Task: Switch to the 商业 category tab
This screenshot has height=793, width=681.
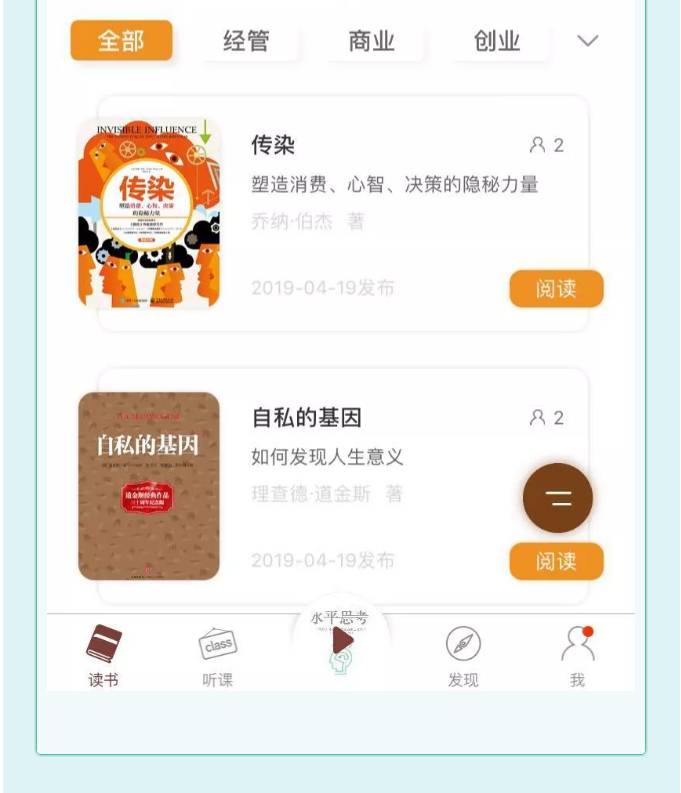Action: click(x=372, y=41)
